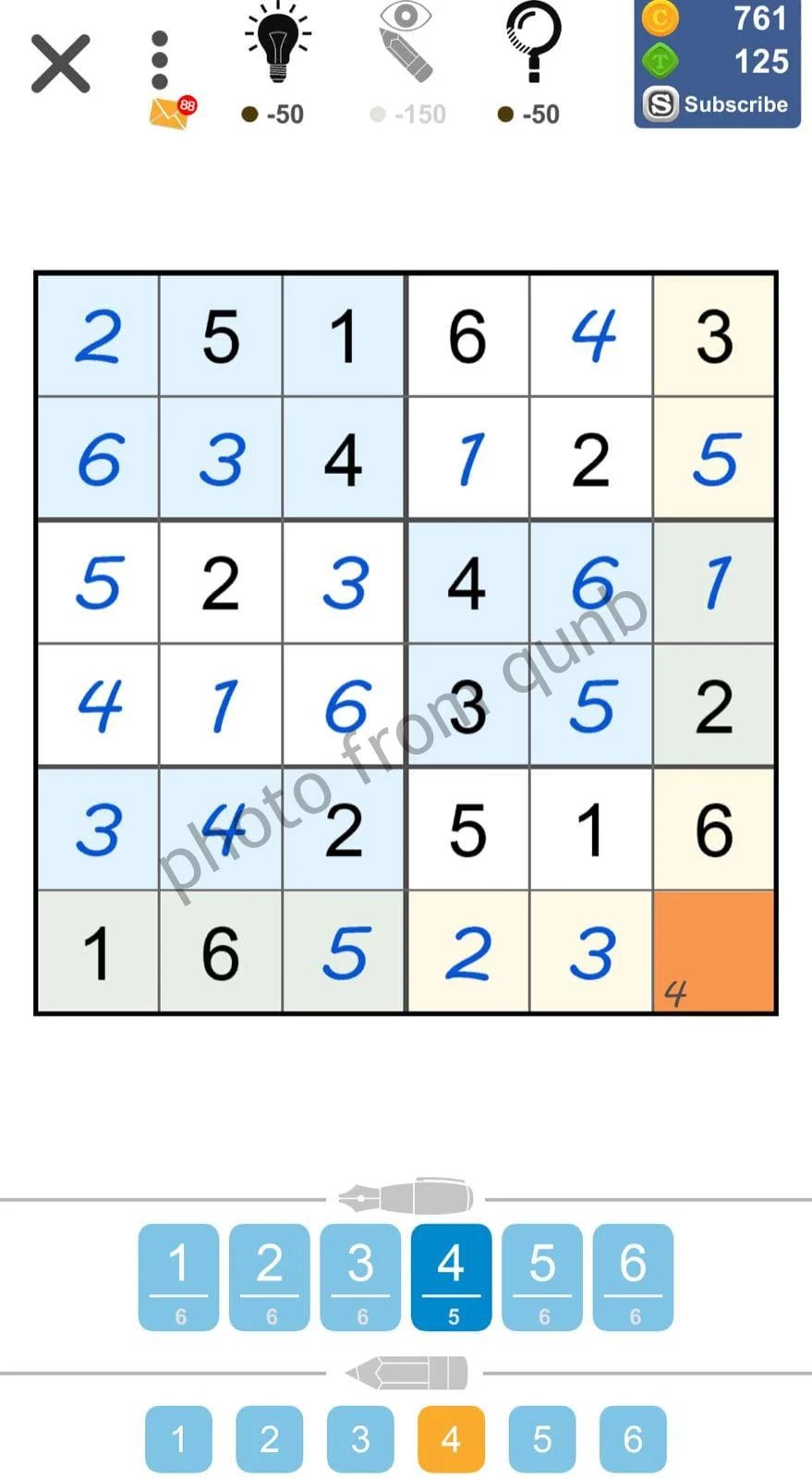
Task: Select the pen input mode icon
Action: 406,1194
